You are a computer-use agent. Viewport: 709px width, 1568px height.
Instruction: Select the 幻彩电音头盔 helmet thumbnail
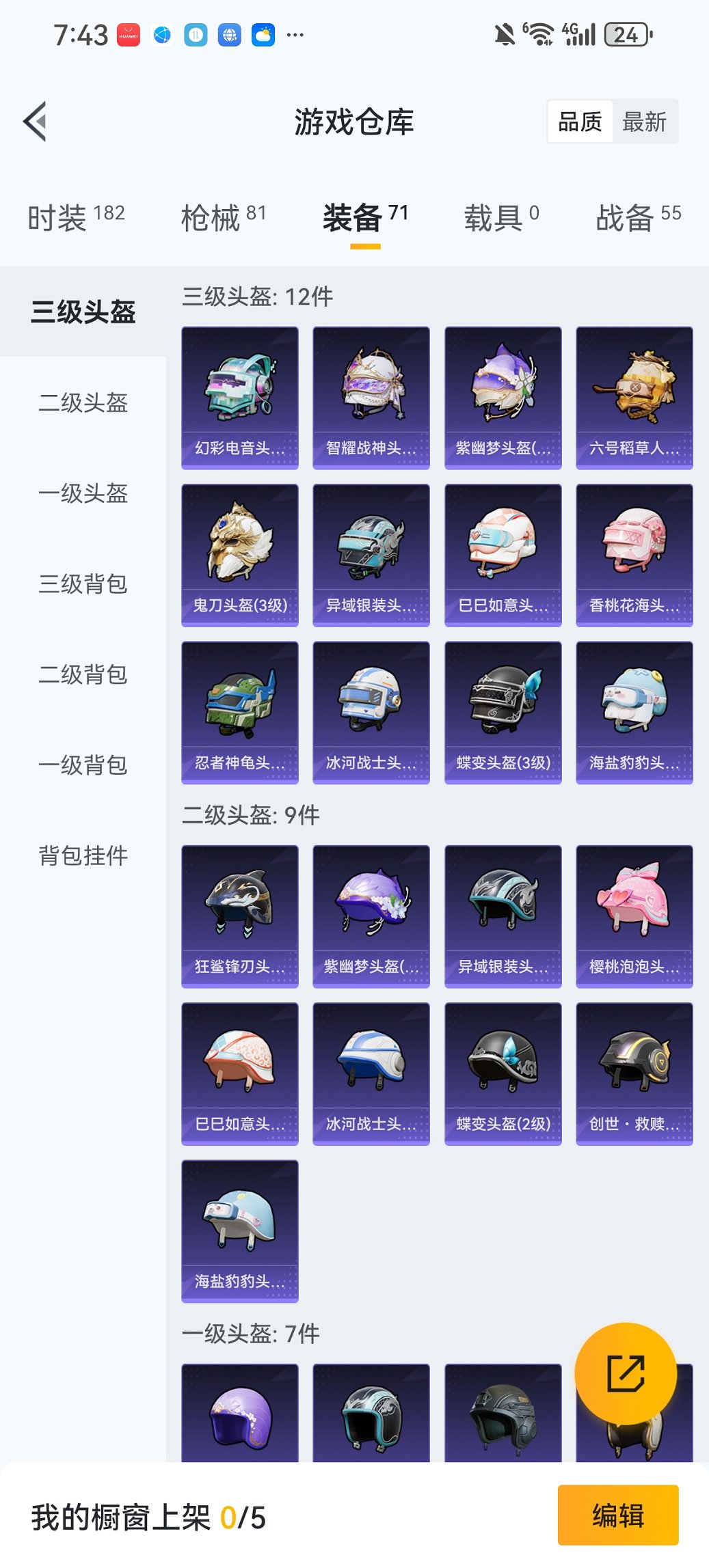(240, 398)
